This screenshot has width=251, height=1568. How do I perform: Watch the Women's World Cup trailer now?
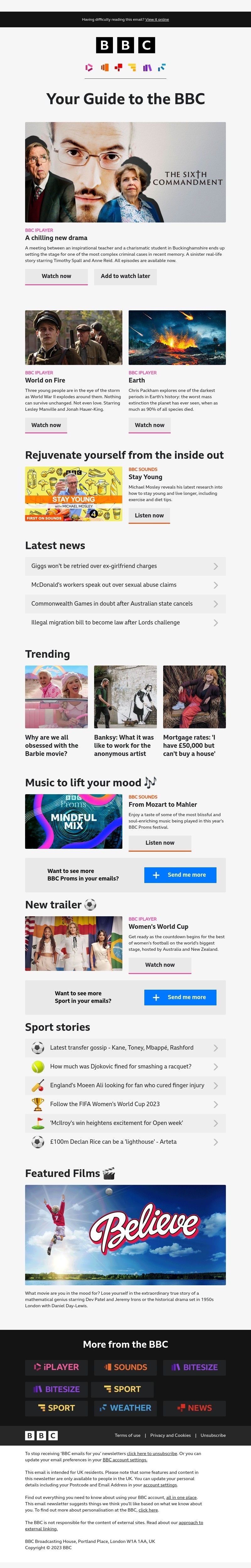[x=160, y=965]
